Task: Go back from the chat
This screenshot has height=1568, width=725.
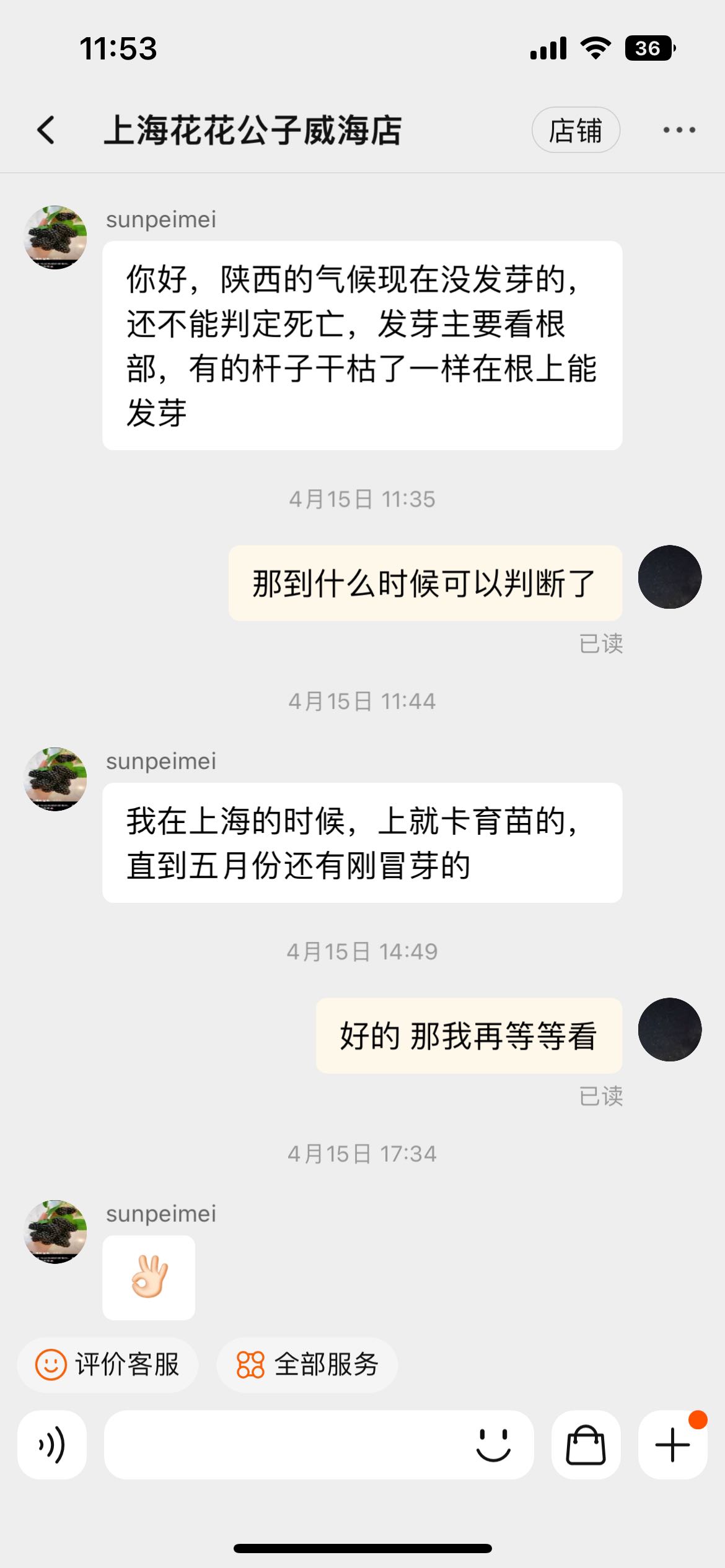Action: coord(46,130)
